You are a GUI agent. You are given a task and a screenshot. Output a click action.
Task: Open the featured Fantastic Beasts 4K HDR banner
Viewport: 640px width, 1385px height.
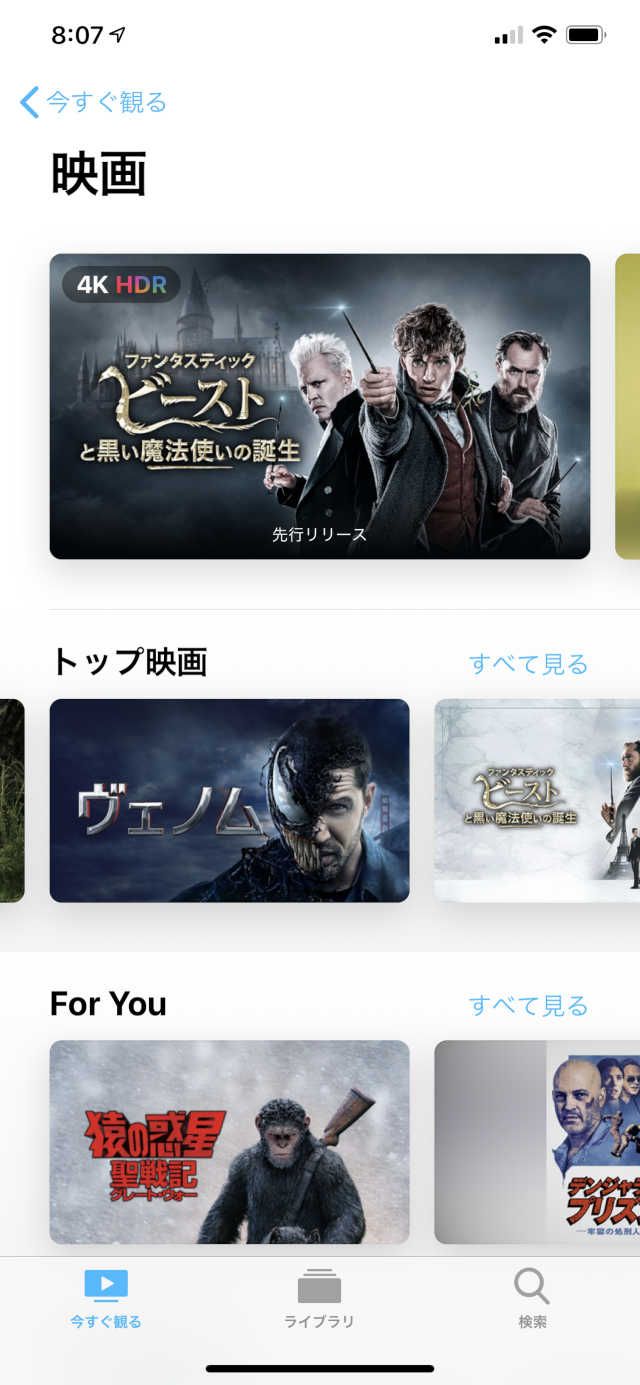pyautogui.click(x=319, y=406)
